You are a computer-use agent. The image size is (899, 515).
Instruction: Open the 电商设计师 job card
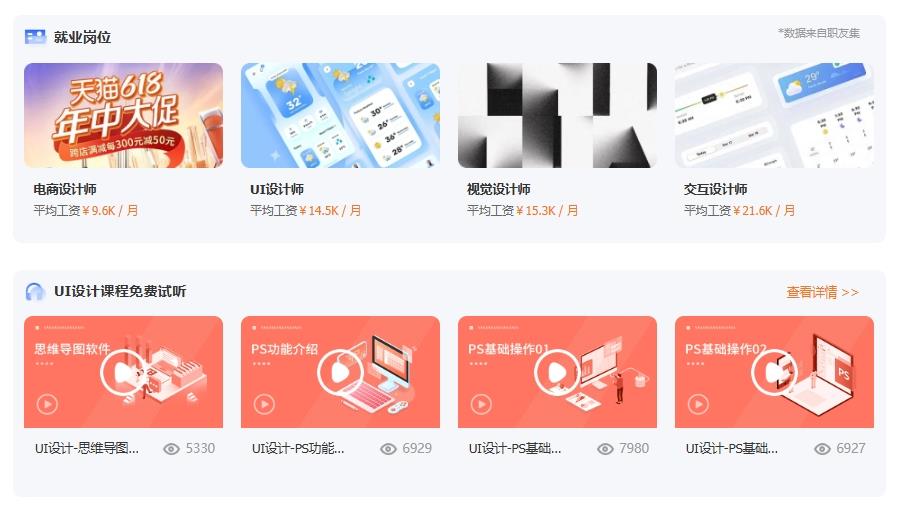(x=123, y=116)
